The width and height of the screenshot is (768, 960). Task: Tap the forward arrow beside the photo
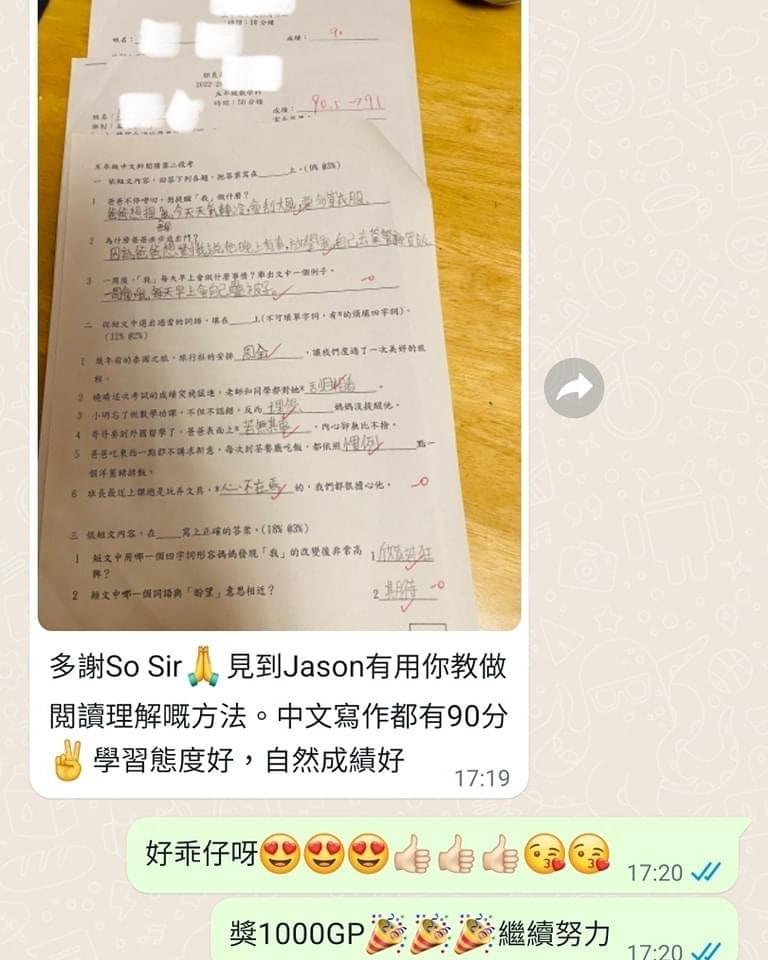(x=574, y=388)
